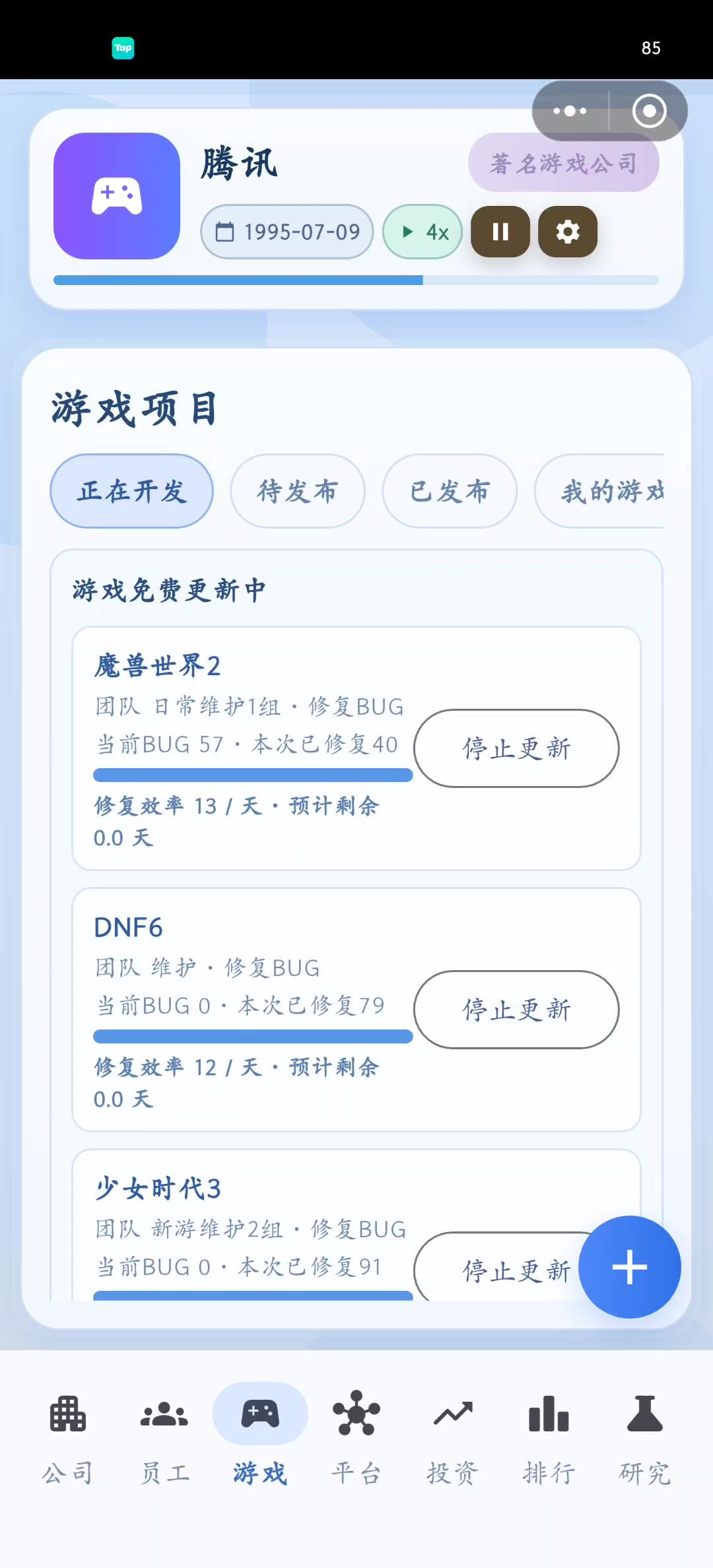
Task: Add a new game project
Action: (x=629, y=1267)
